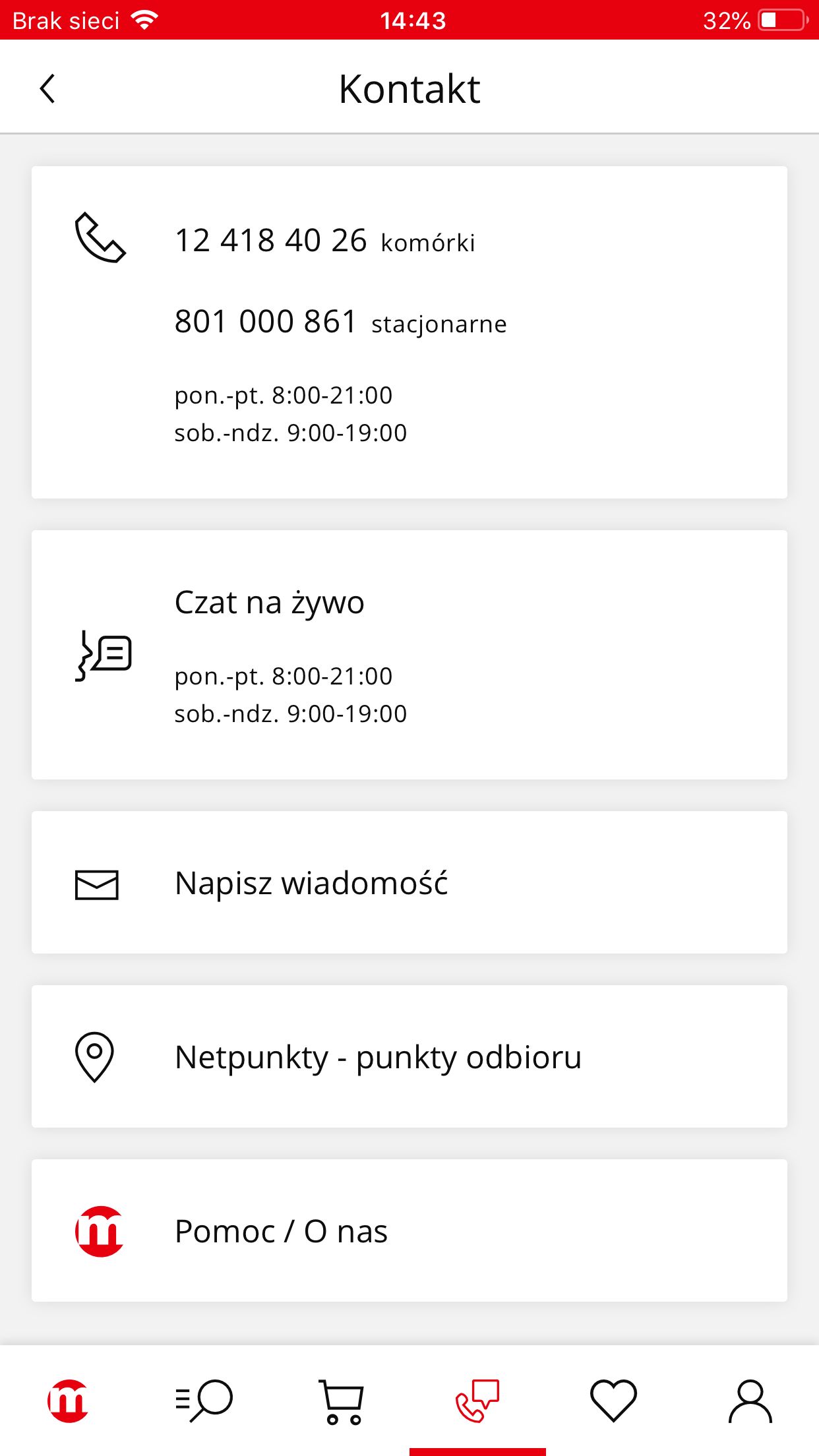Open the search tab in the bottom bar

tap(204, 1401)
